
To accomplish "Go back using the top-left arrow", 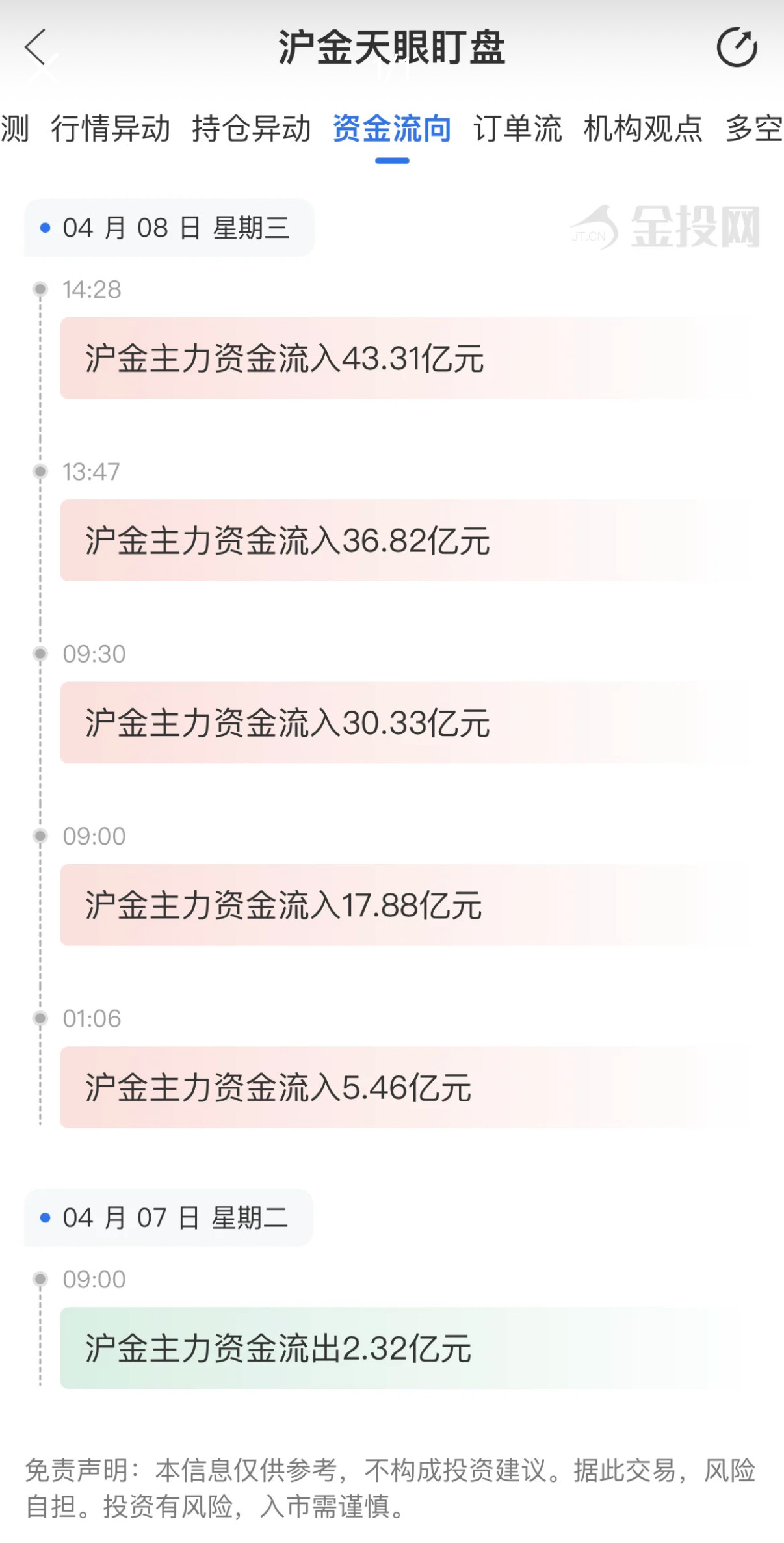I will click(35, 47).
